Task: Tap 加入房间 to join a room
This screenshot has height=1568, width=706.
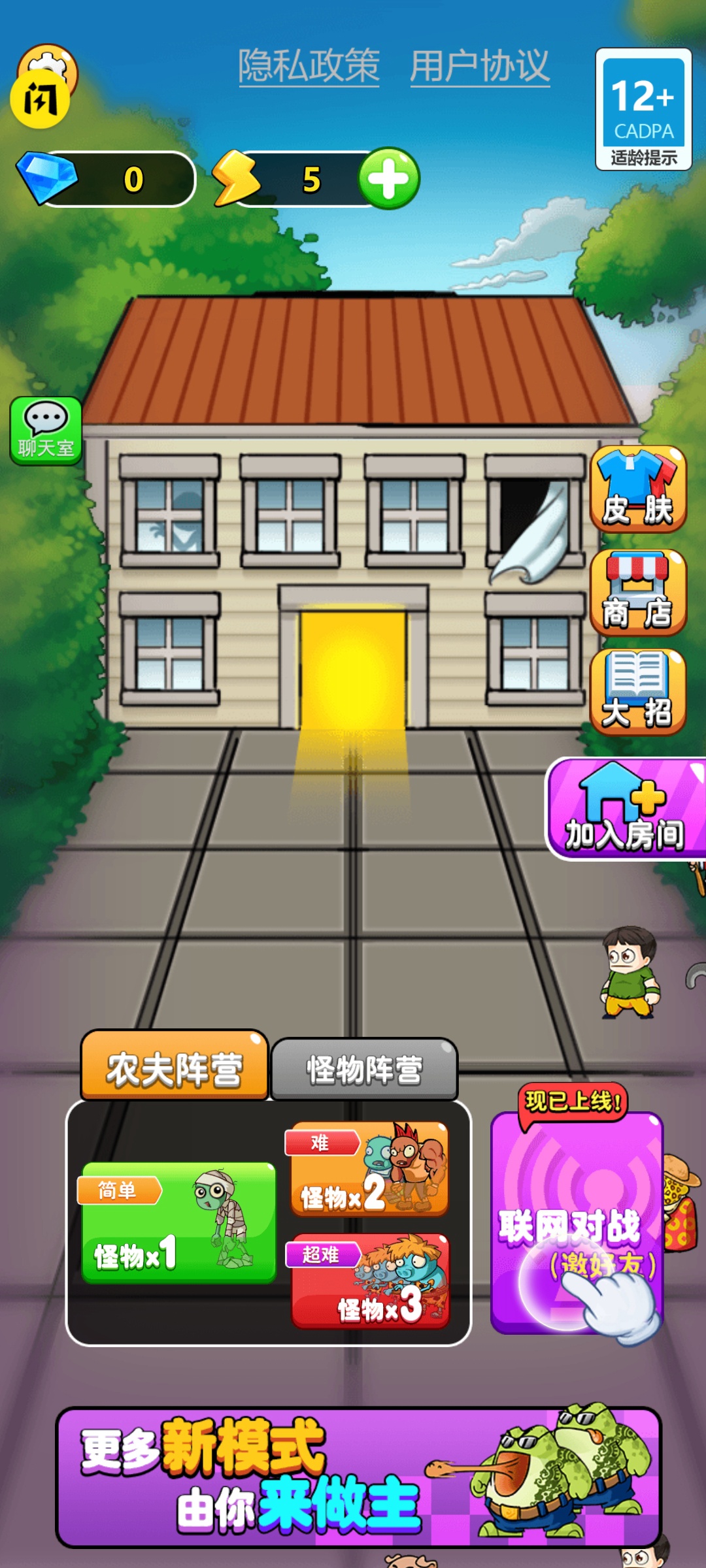Action: pos(625,809)
